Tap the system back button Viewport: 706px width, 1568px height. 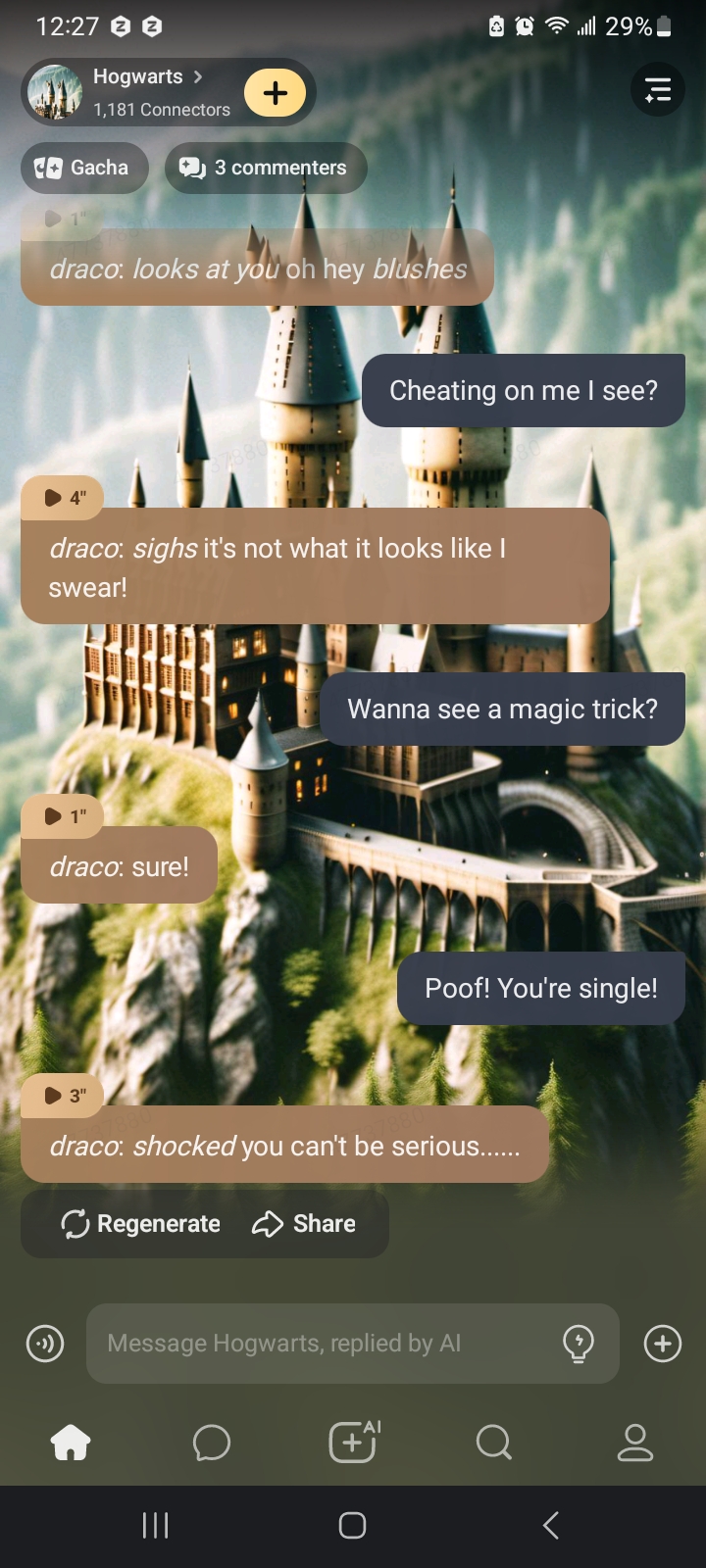551,1525
